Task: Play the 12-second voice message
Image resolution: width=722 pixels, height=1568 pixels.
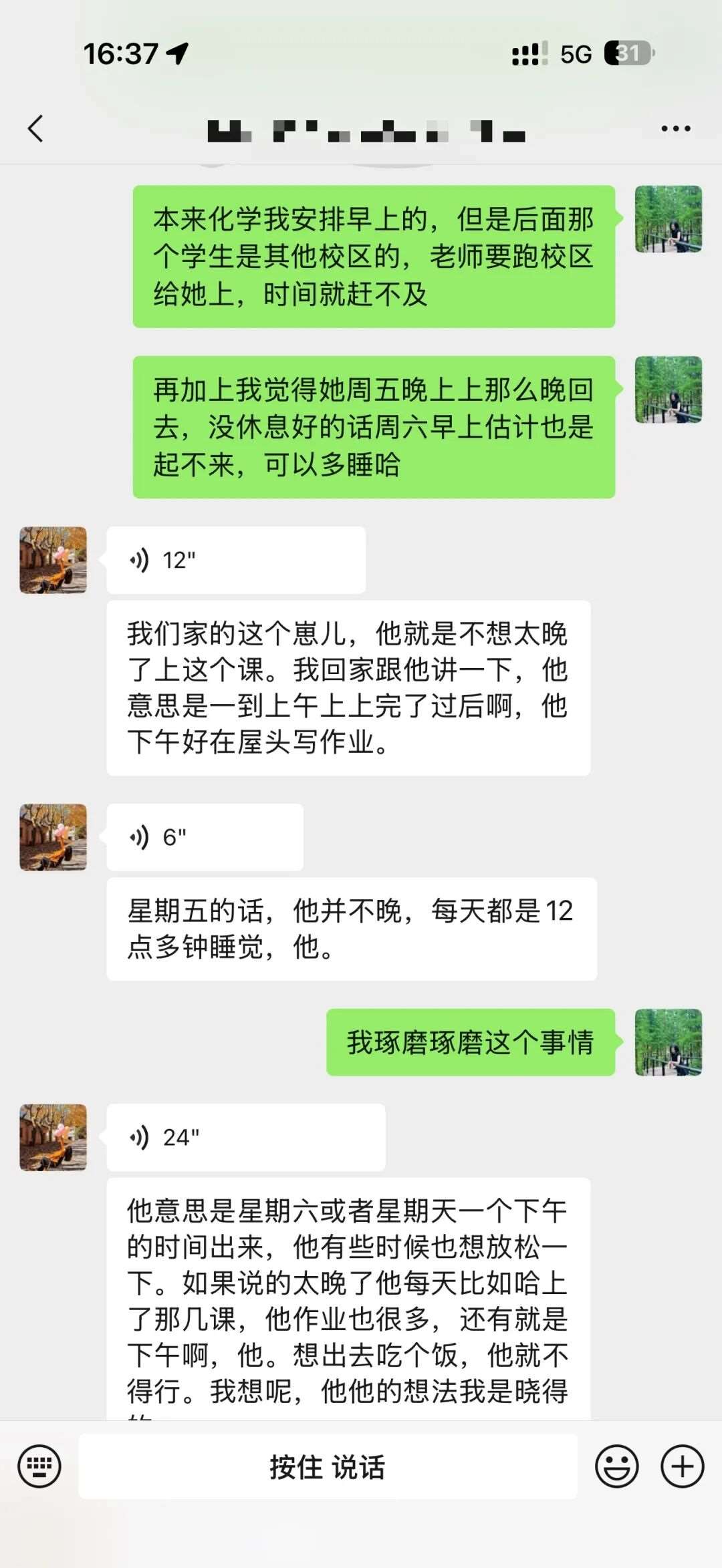Action: click(x=235, y=560)
